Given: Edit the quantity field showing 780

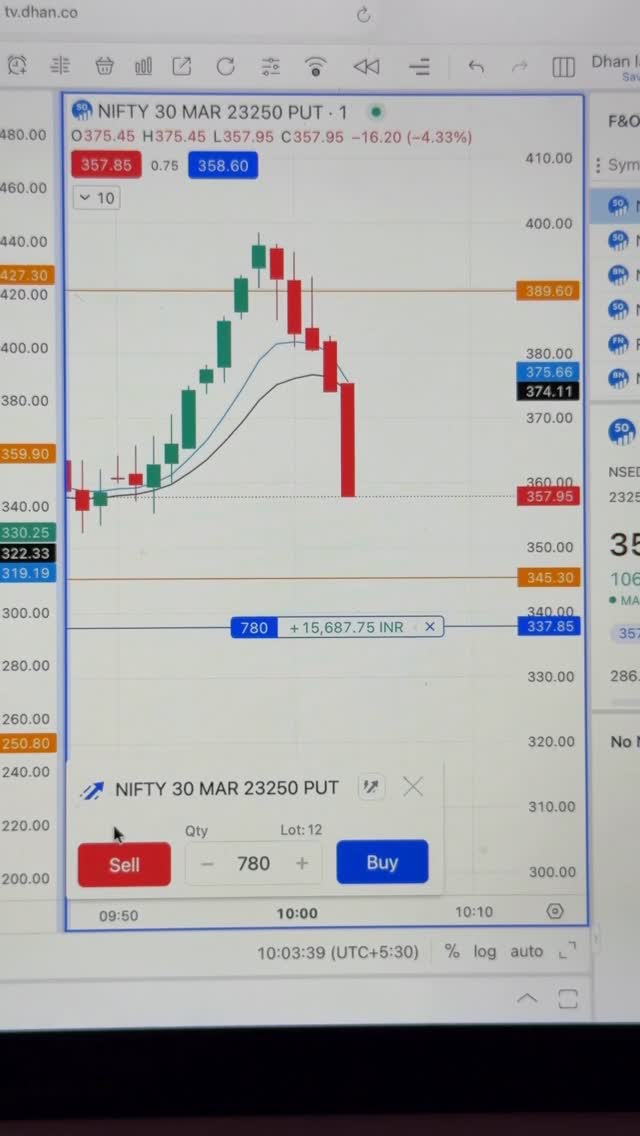Looking at the screenshot, I should click(x=254, y=863).
